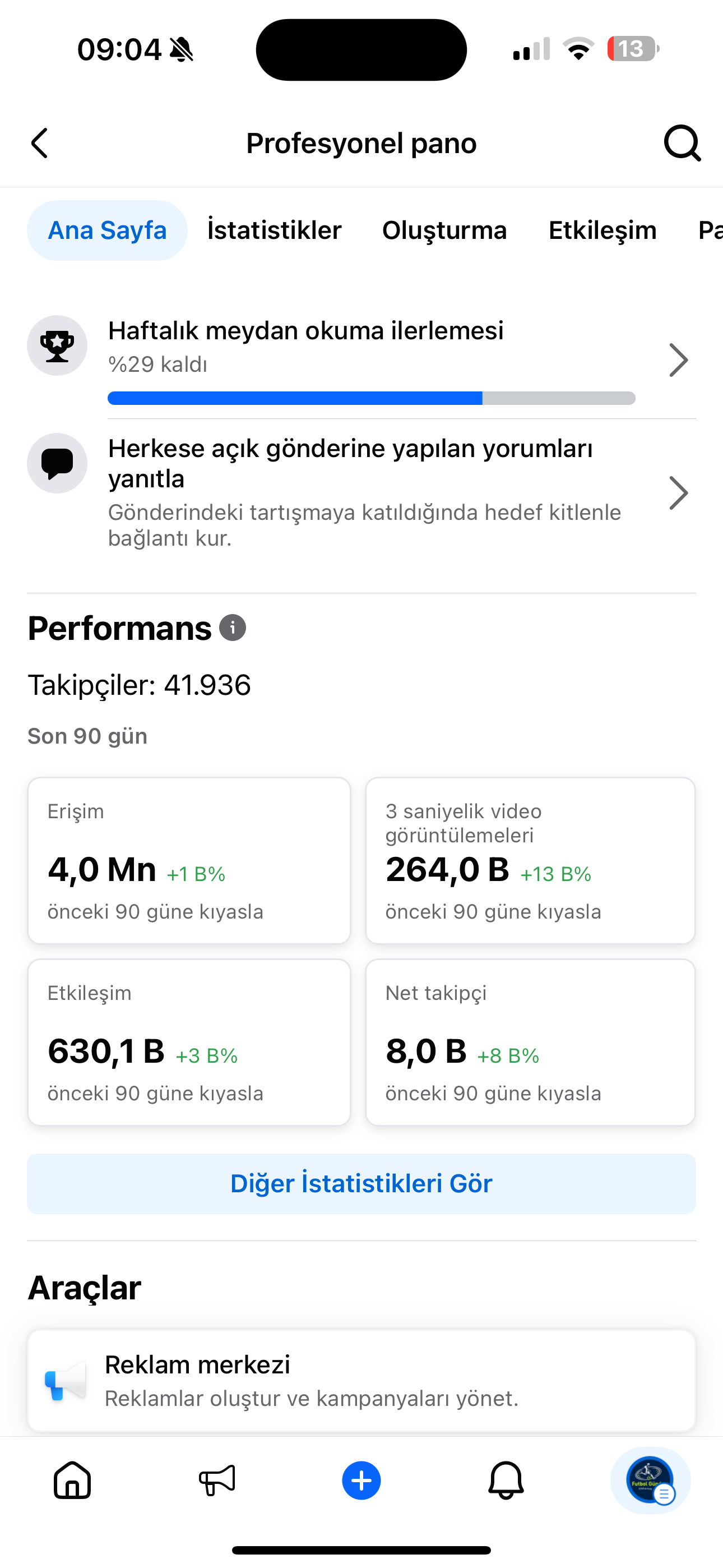Open Reklam merkezi tool
The image size is (723, 1568).
tap(361, 1381)
